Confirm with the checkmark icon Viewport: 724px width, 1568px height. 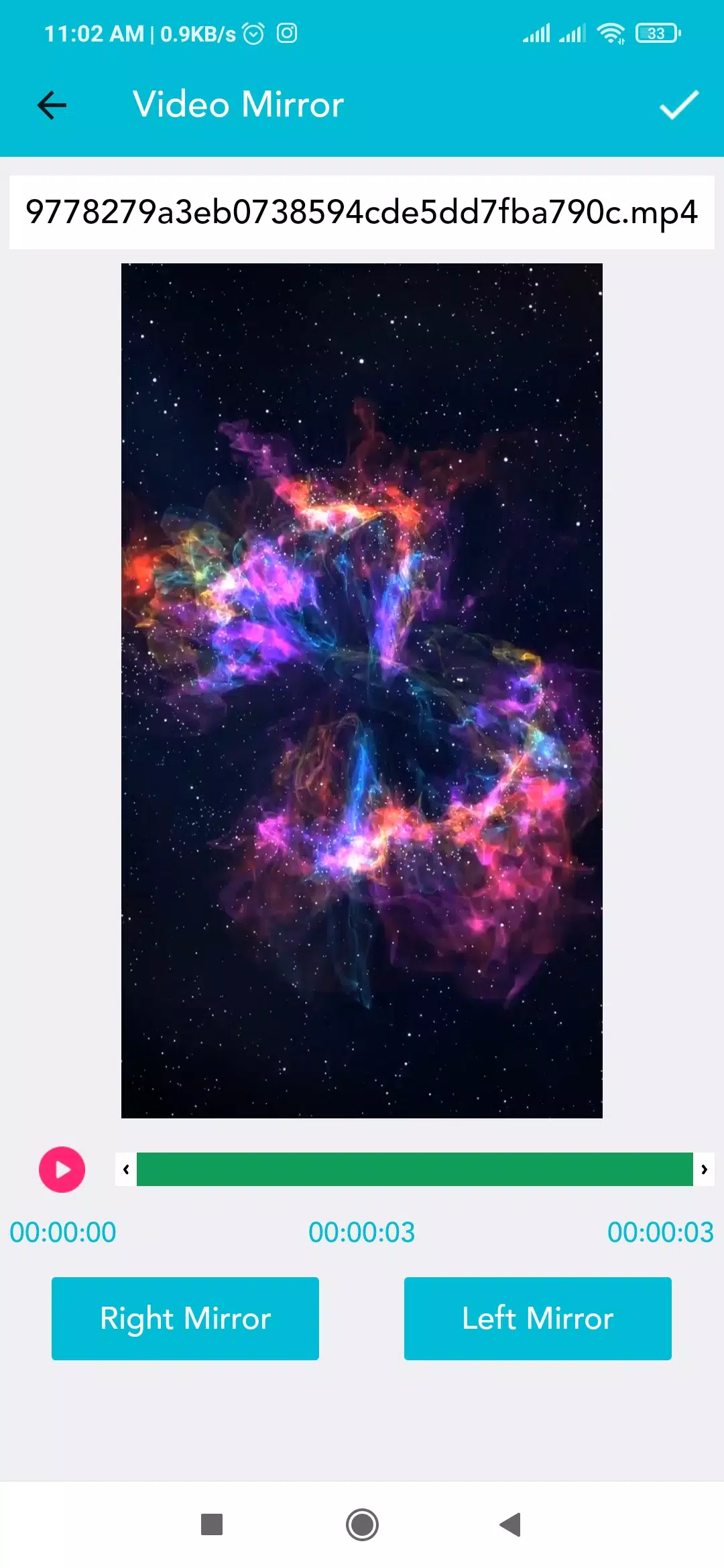coord(678,105)
